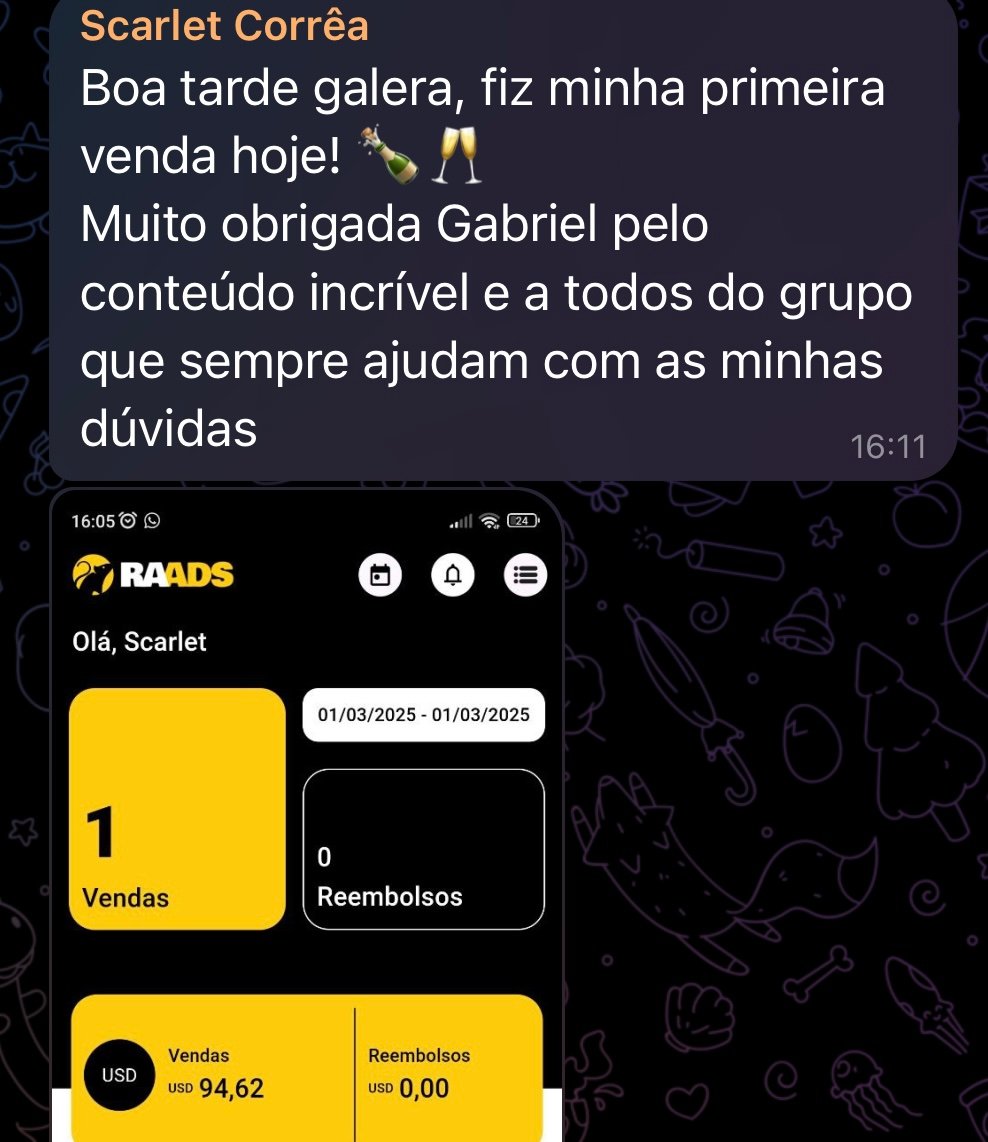Open the notifications bell icon
This screenshot has height=1142, width=988.
(452, 575)
